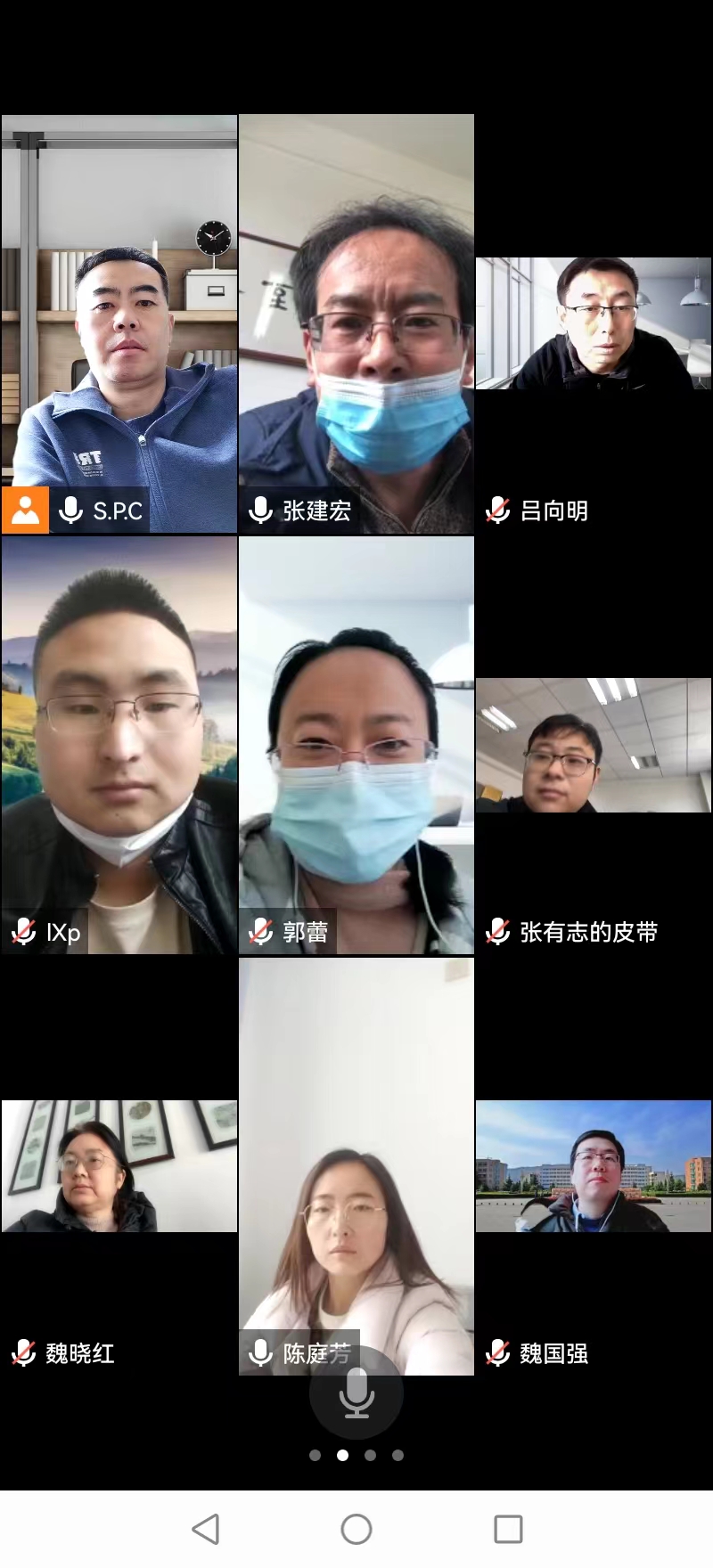
Task: Open S.P.C's video tile
Action: pyautogui.click(x=119, y=324)
